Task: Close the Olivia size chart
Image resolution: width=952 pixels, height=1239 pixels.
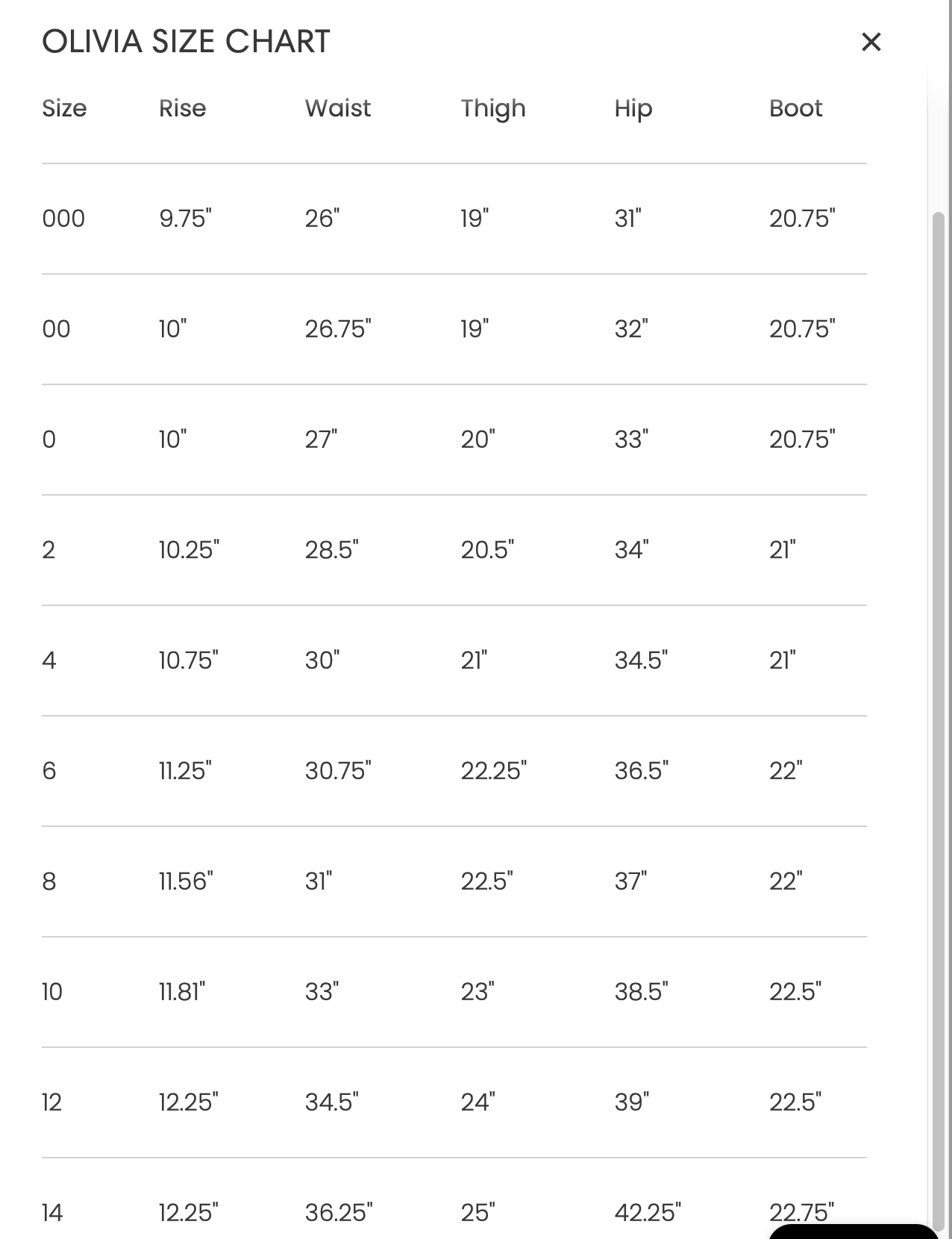Action: [x=871, y=42]
